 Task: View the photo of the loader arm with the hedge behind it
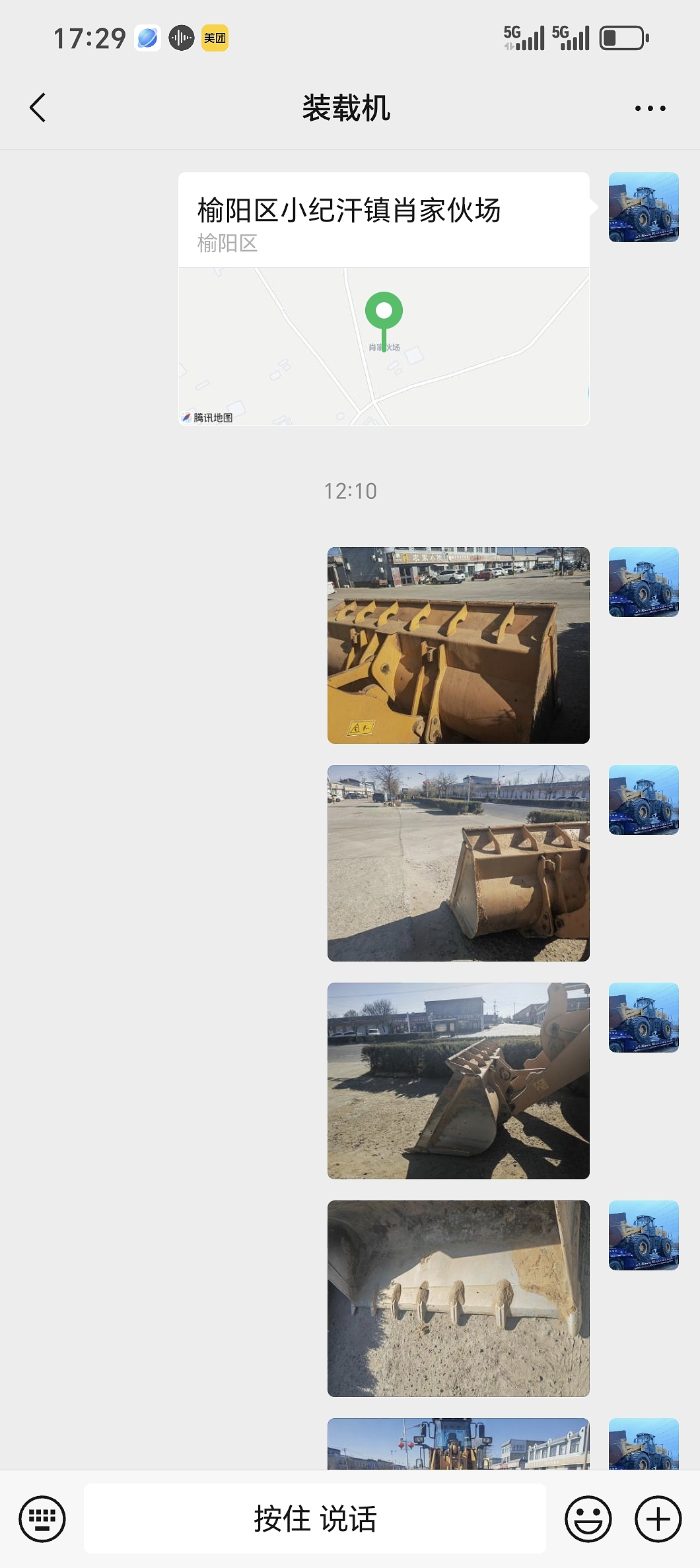[458, 1081]
